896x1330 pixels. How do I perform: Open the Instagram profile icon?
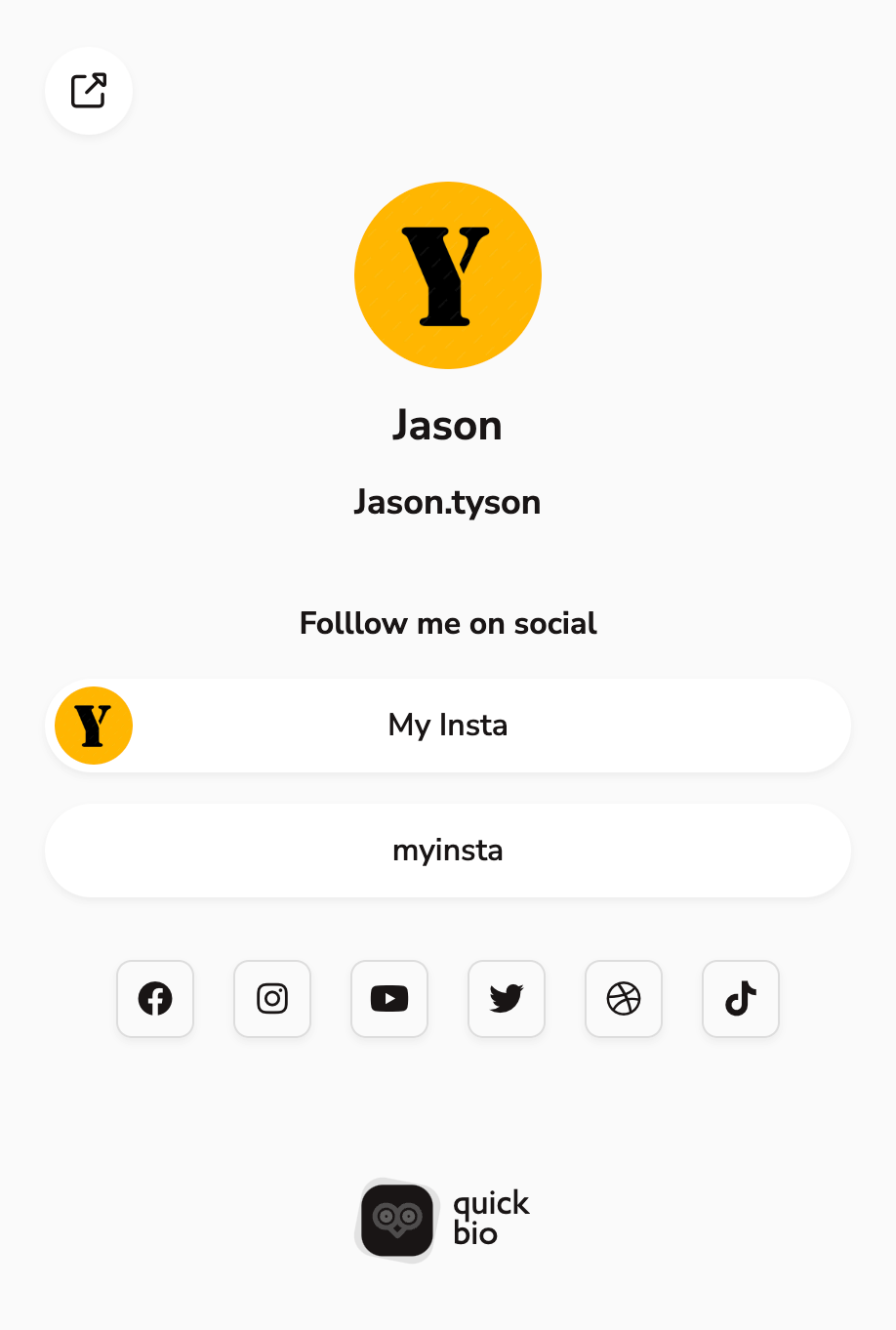click(272, 999)
